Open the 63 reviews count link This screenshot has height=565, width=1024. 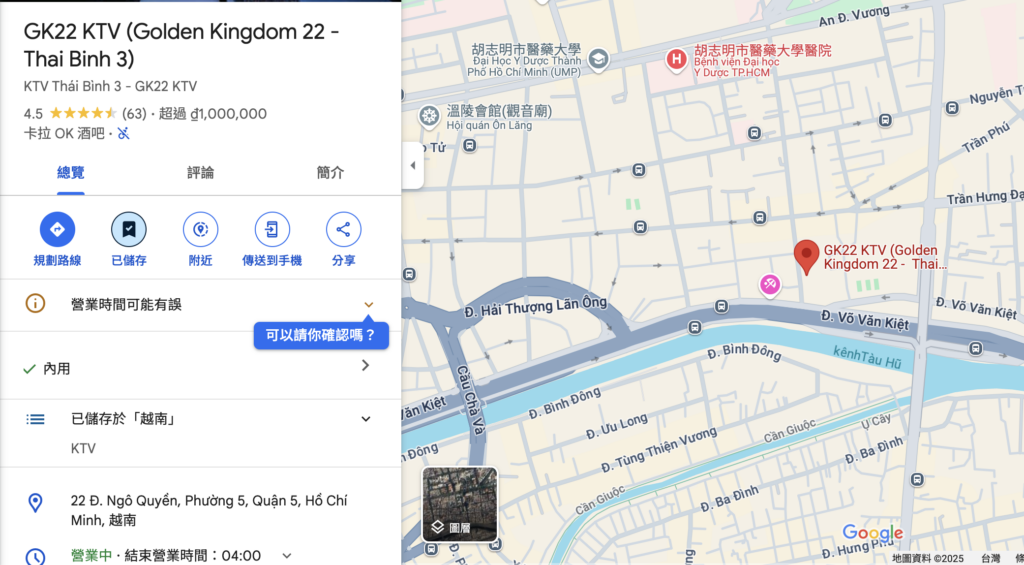point(134,114)
